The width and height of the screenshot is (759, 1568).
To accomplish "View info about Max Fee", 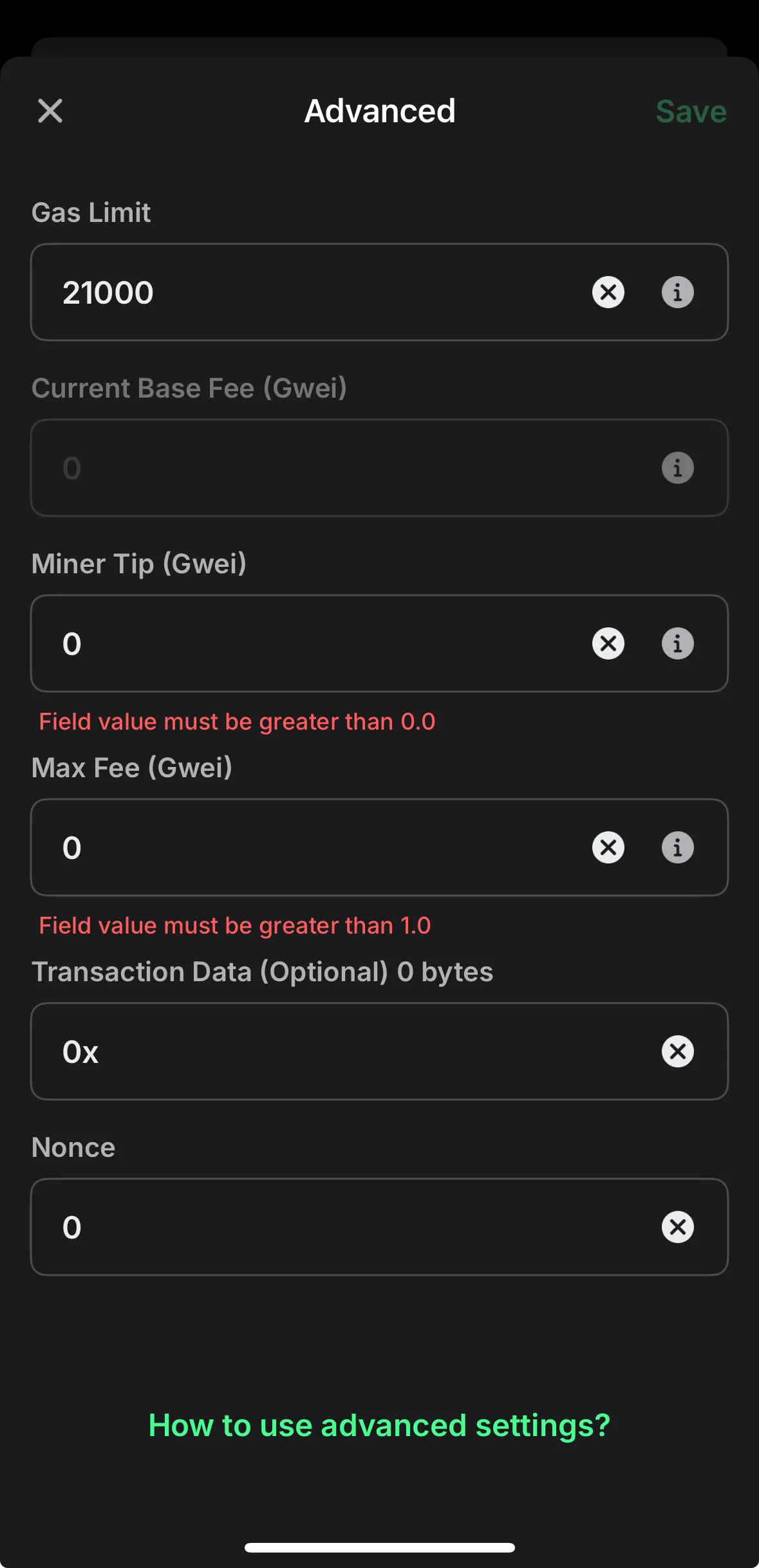I will tap(677, 847).
